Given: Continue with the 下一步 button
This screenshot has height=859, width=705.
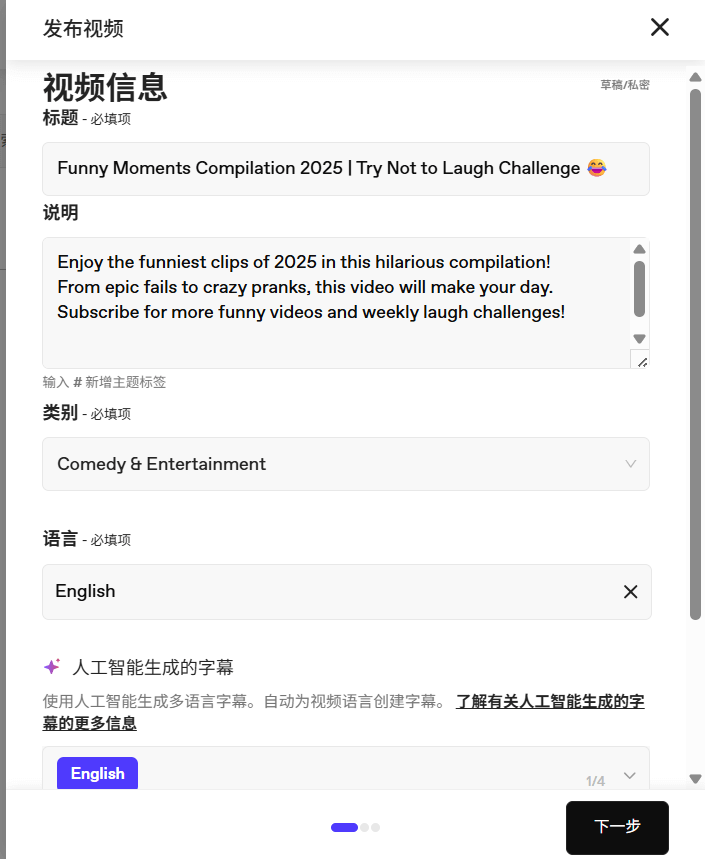Looking at the screenshot, I should click(617, 827).
